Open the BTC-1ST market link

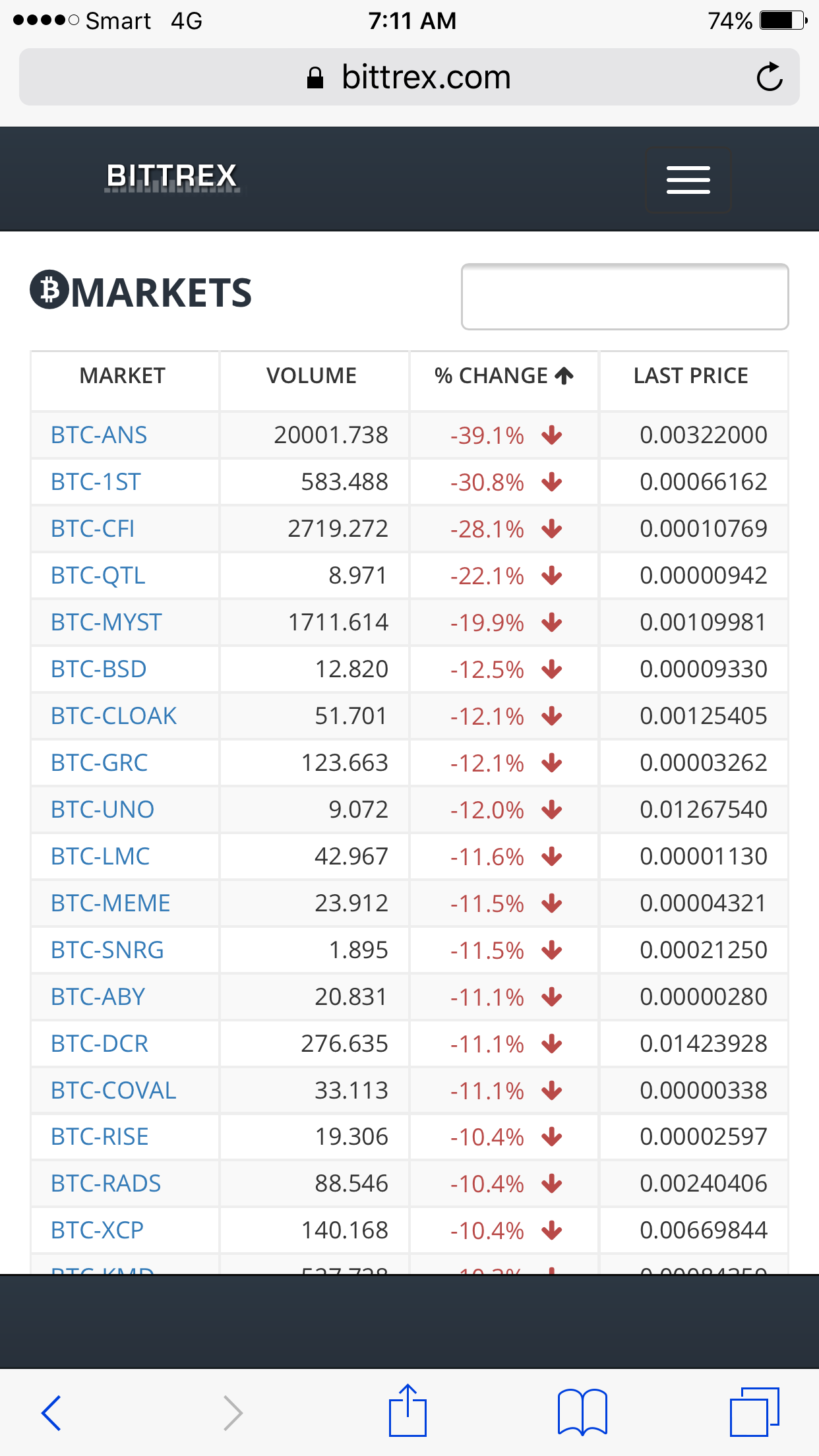point(96,482)
